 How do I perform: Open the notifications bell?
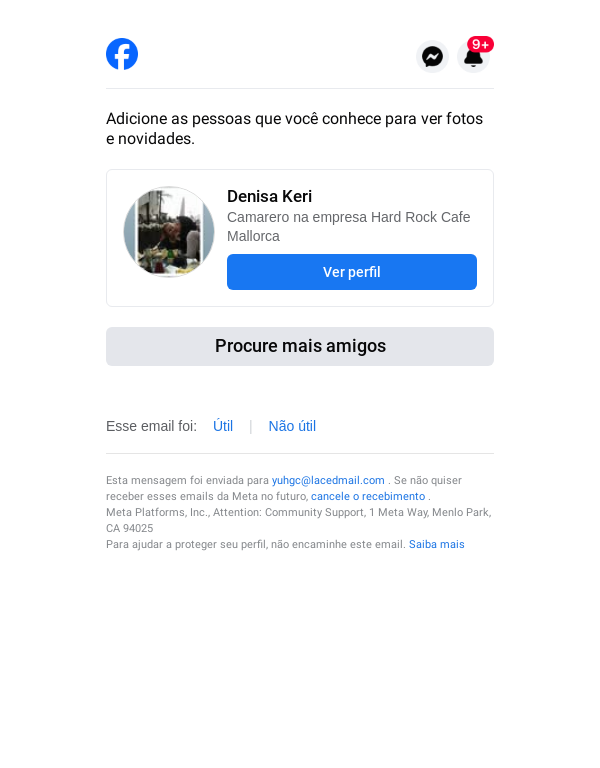473,57
